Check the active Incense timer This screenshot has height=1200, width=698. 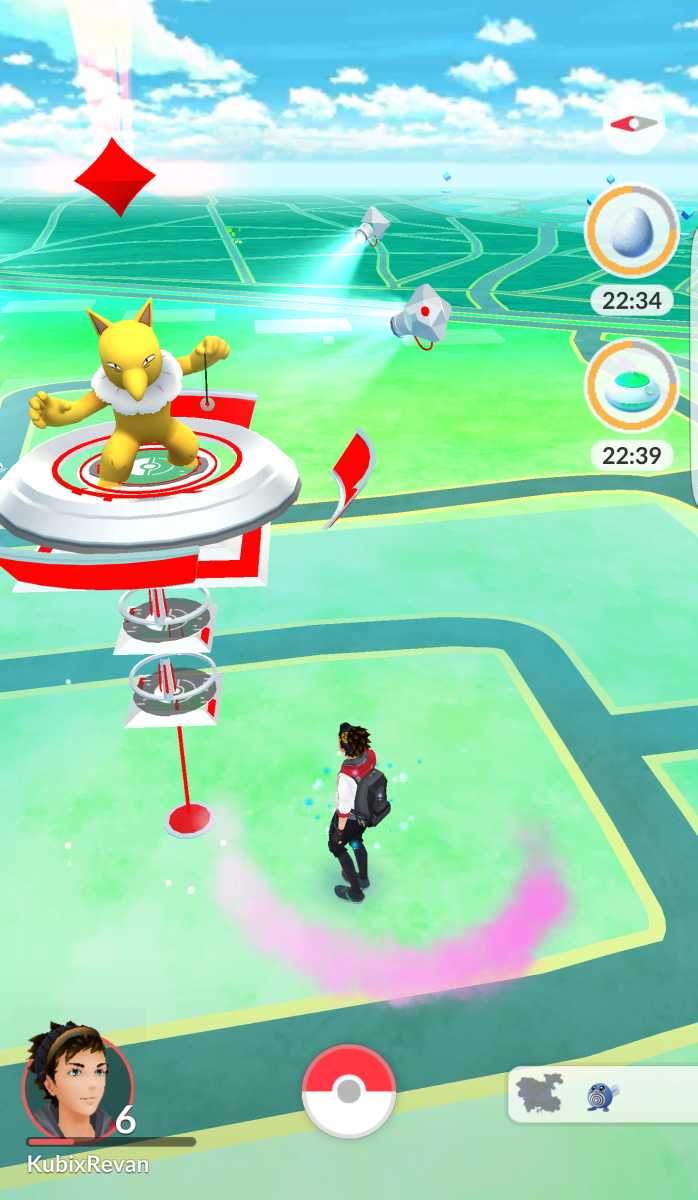[x=631, y=388]
